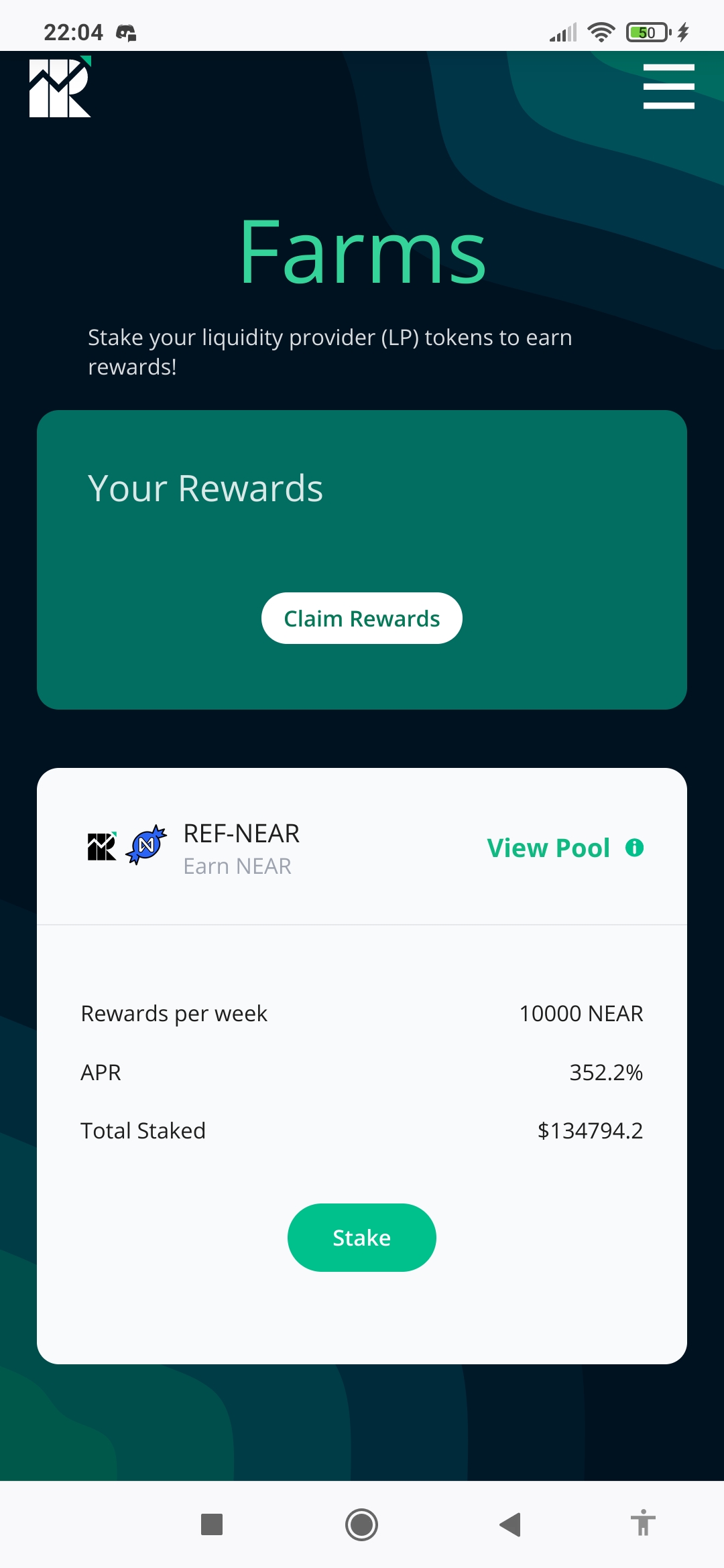Image resolution: width=724 pixels, height=1568 pixels.
Task: Tap the Ref Finance logo
Action: click(x=60, y=87)
